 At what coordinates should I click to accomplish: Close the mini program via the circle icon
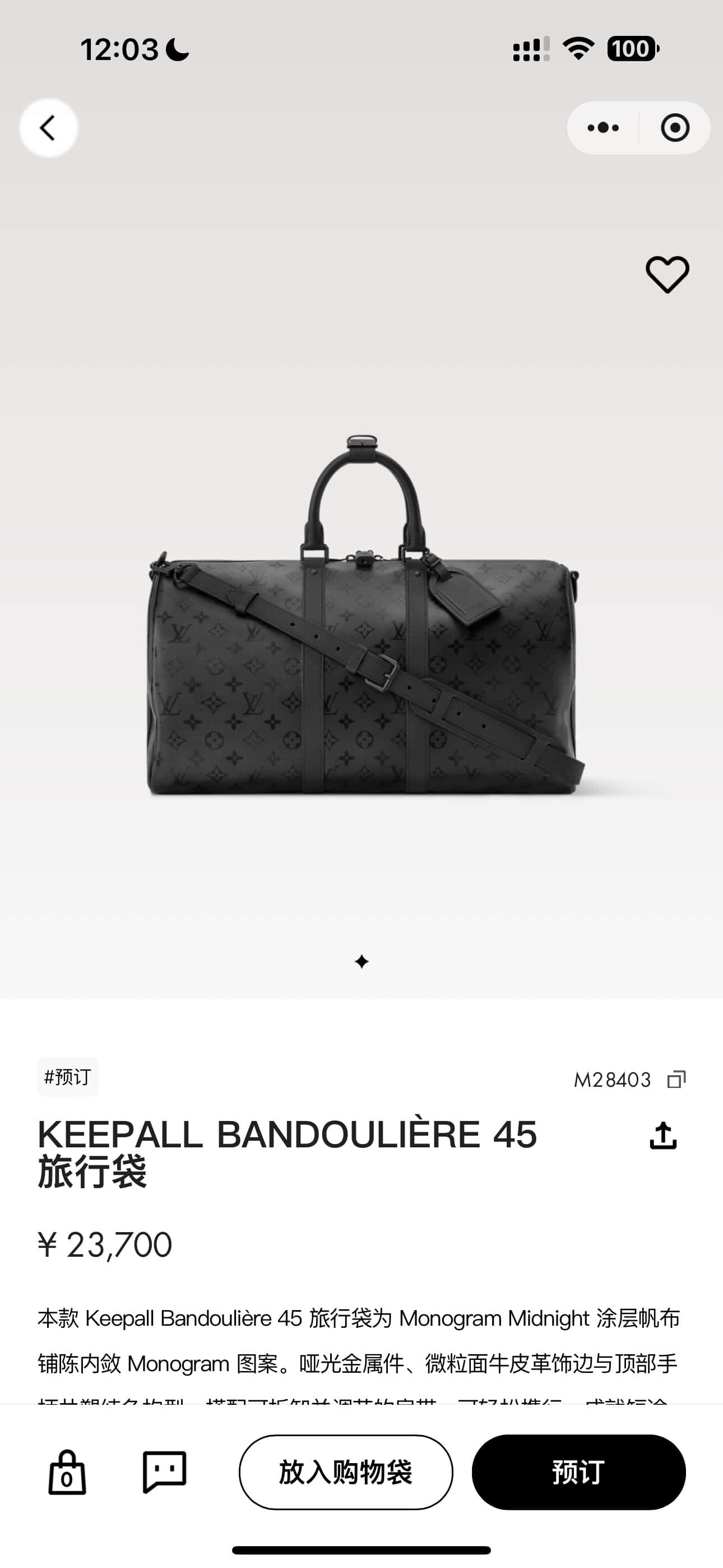click(x=675, y=128)
